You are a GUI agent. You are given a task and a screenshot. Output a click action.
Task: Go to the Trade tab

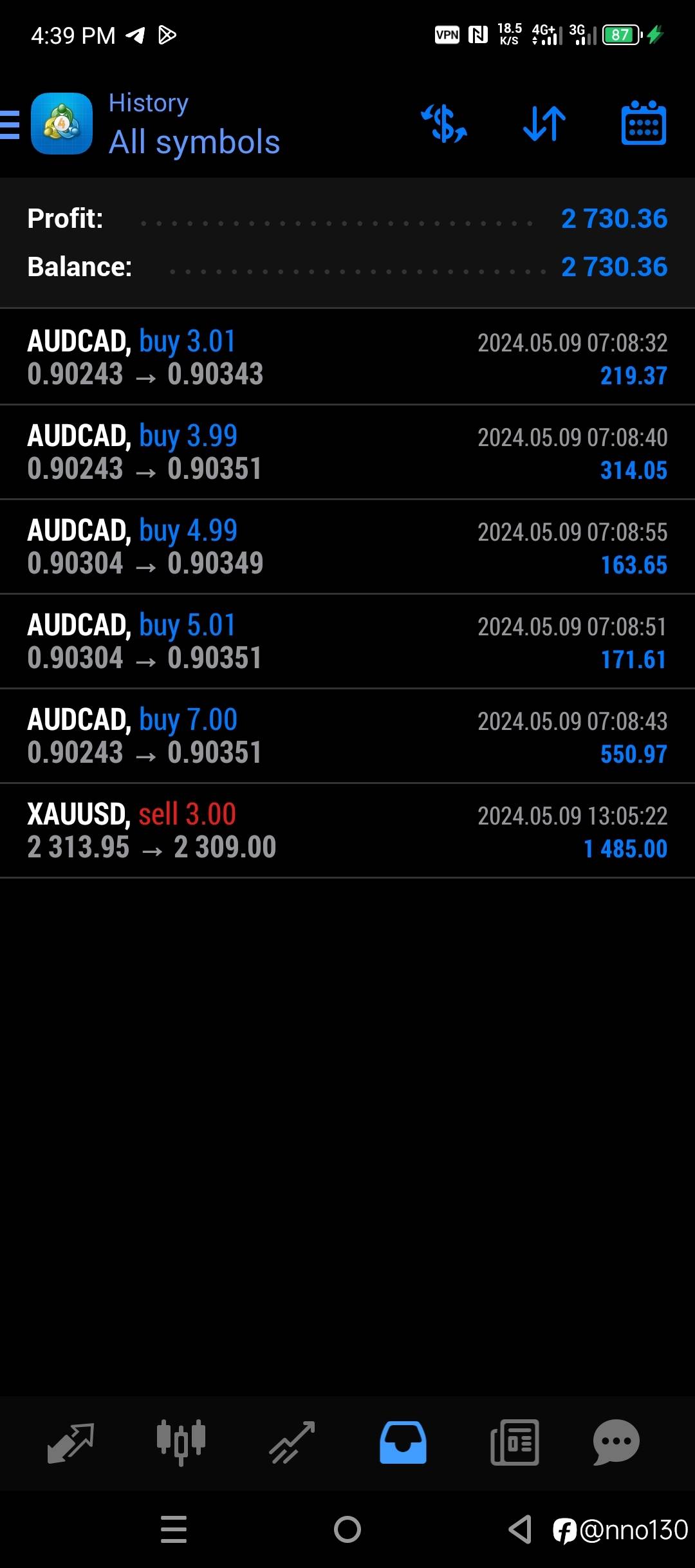[292, 1442]
